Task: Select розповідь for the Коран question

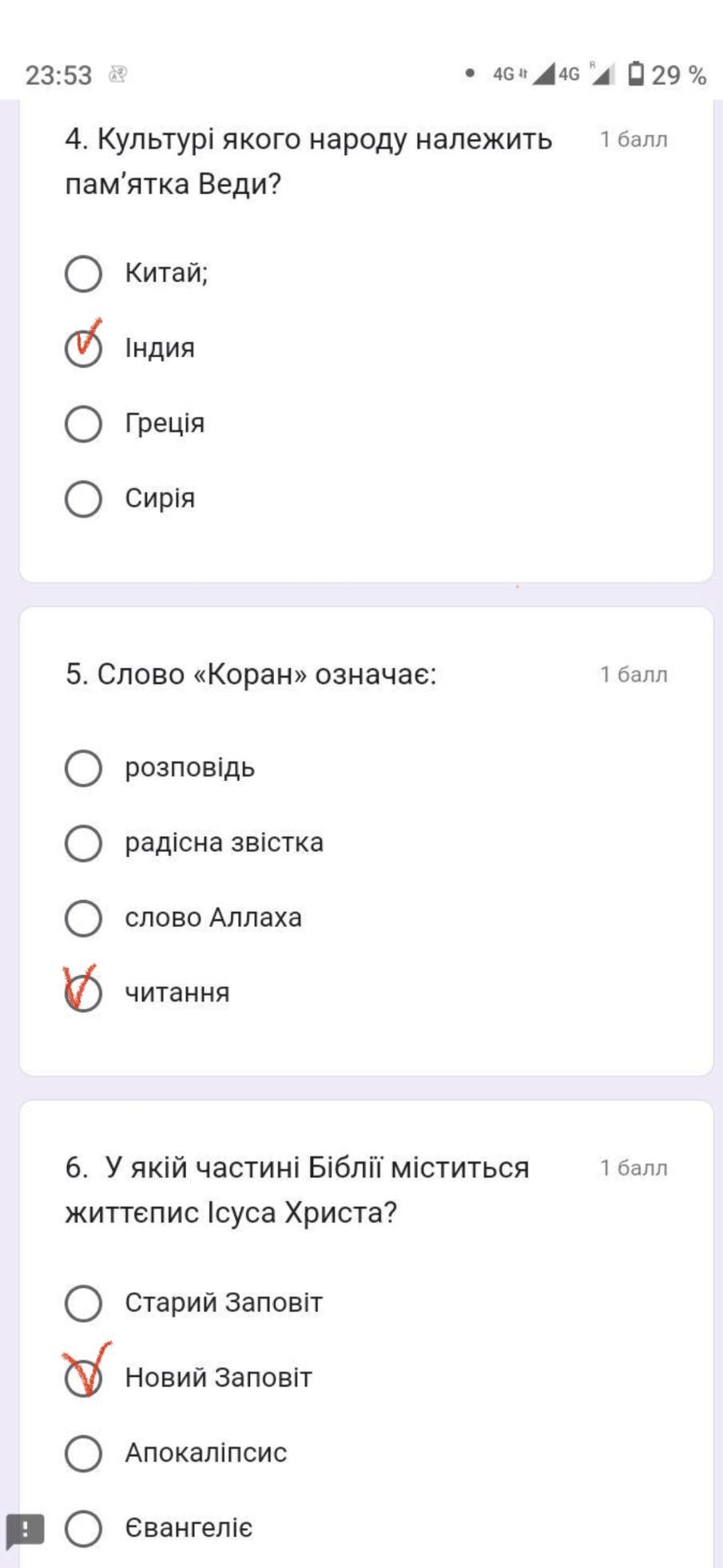Action: (x=83, y=768)
